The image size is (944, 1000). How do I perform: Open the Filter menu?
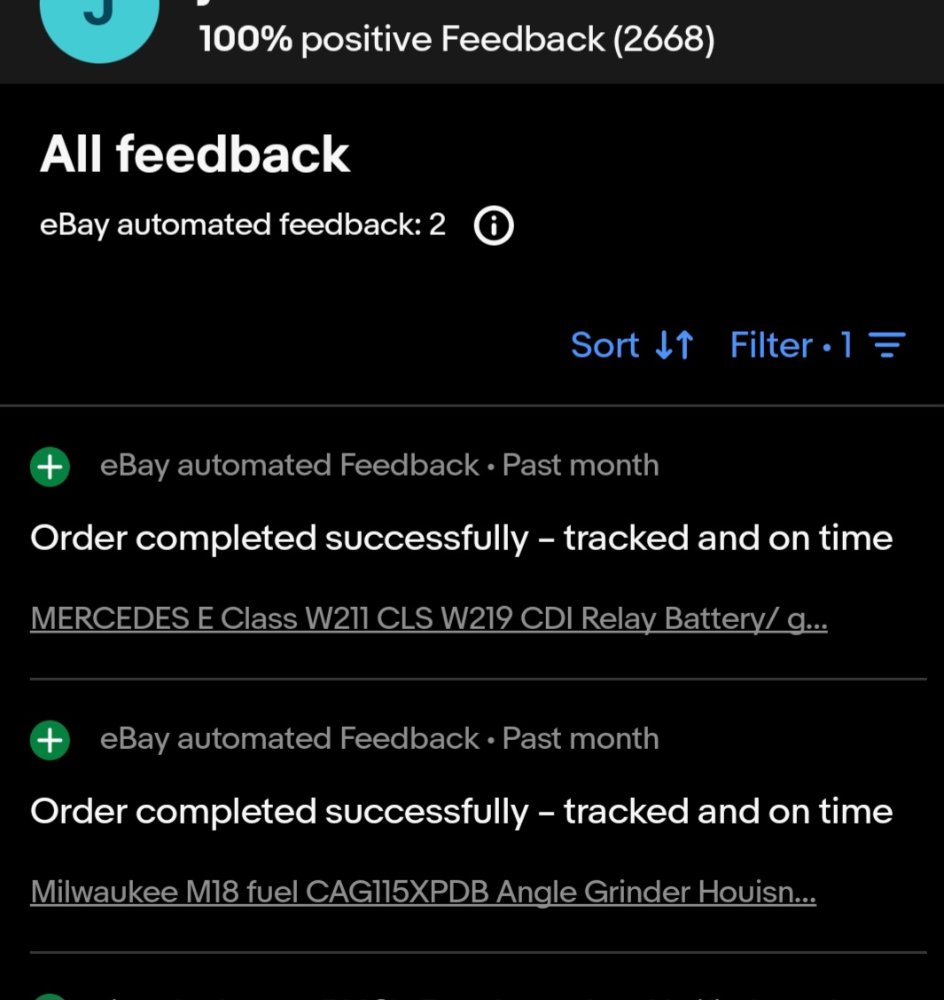pyautogui.click(x=817, y=346)
